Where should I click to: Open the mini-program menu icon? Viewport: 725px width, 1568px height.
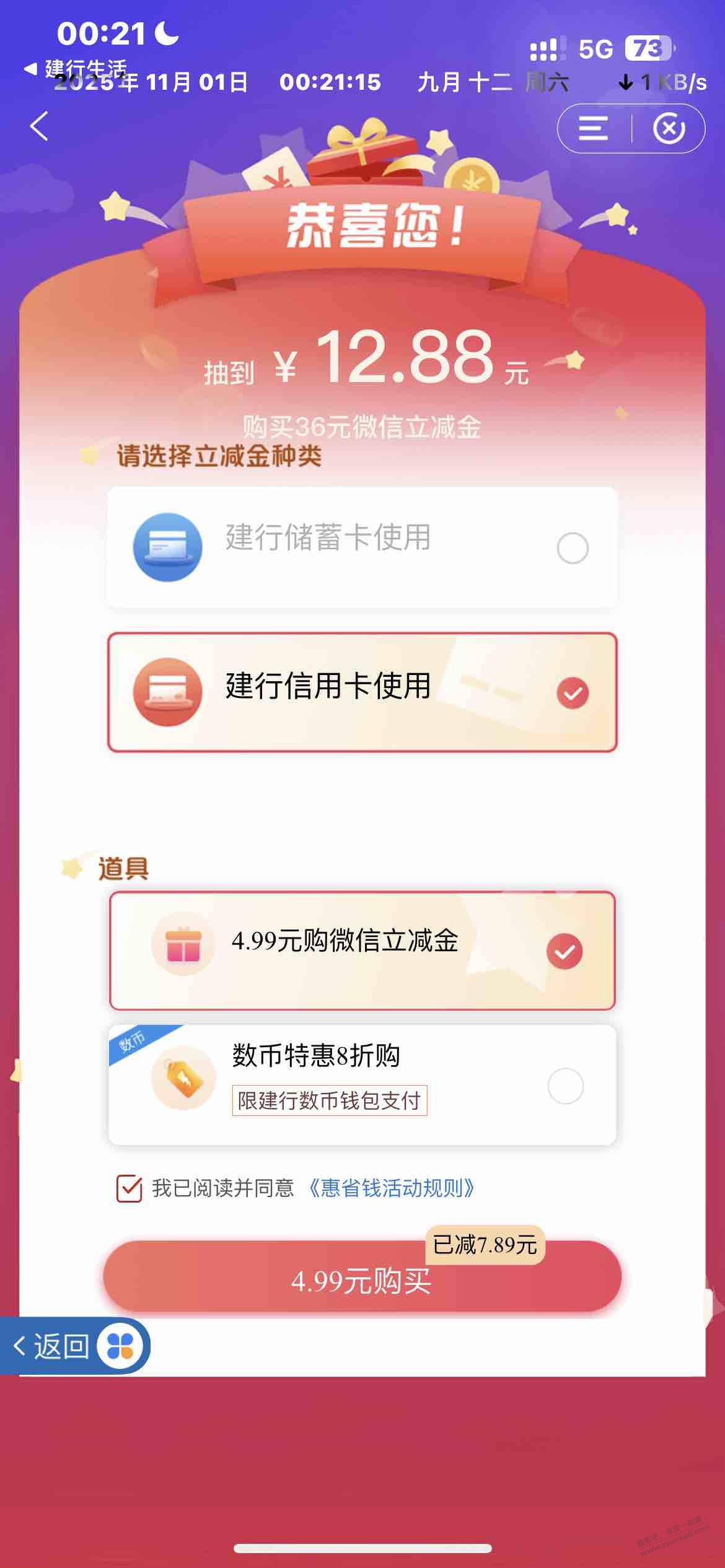tap(593, 129)
